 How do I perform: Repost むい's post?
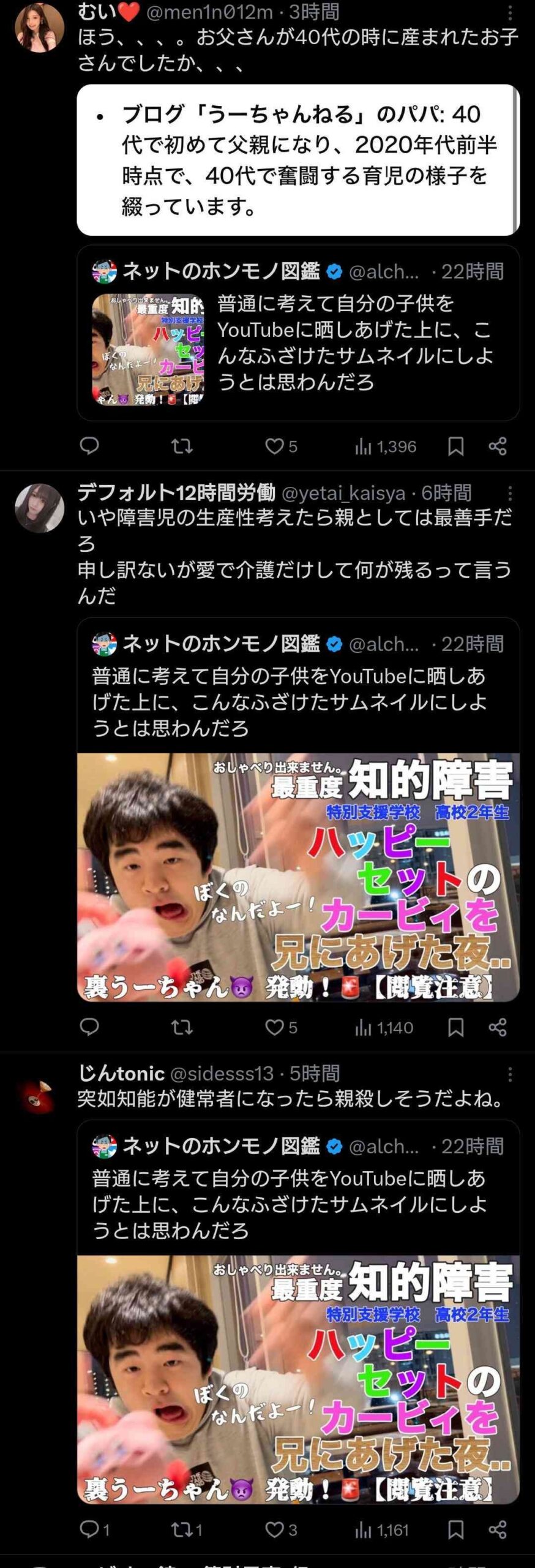[182, 446]
